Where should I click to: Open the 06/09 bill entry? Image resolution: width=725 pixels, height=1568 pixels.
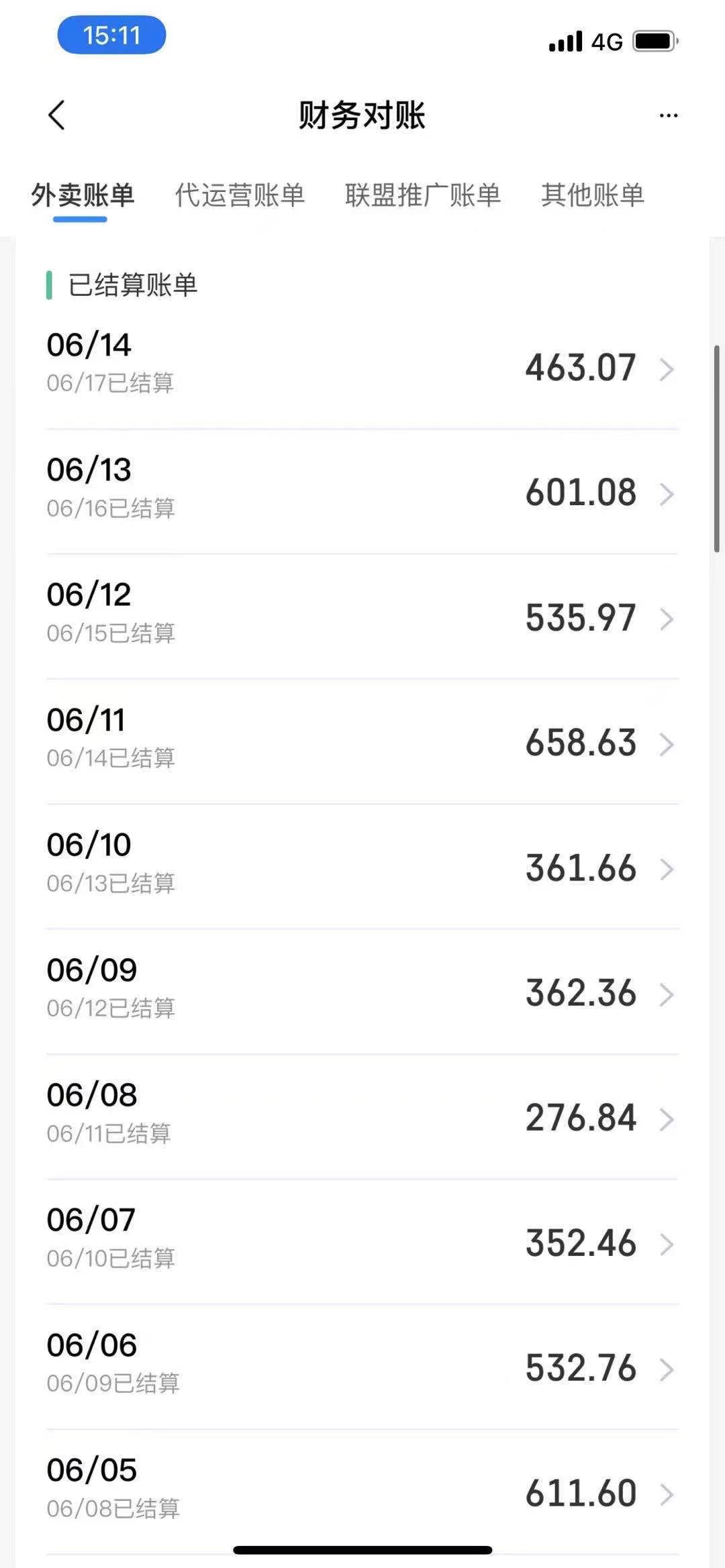click(362, 992)
